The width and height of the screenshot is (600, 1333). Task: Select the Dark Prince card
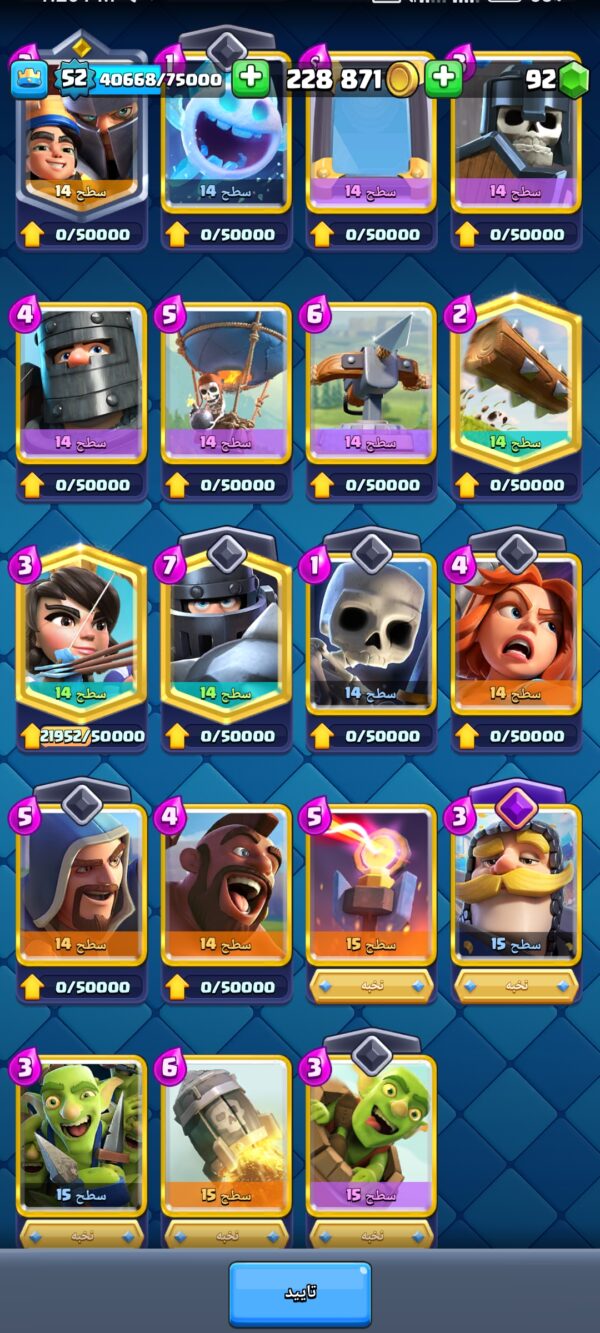(82, 384)
